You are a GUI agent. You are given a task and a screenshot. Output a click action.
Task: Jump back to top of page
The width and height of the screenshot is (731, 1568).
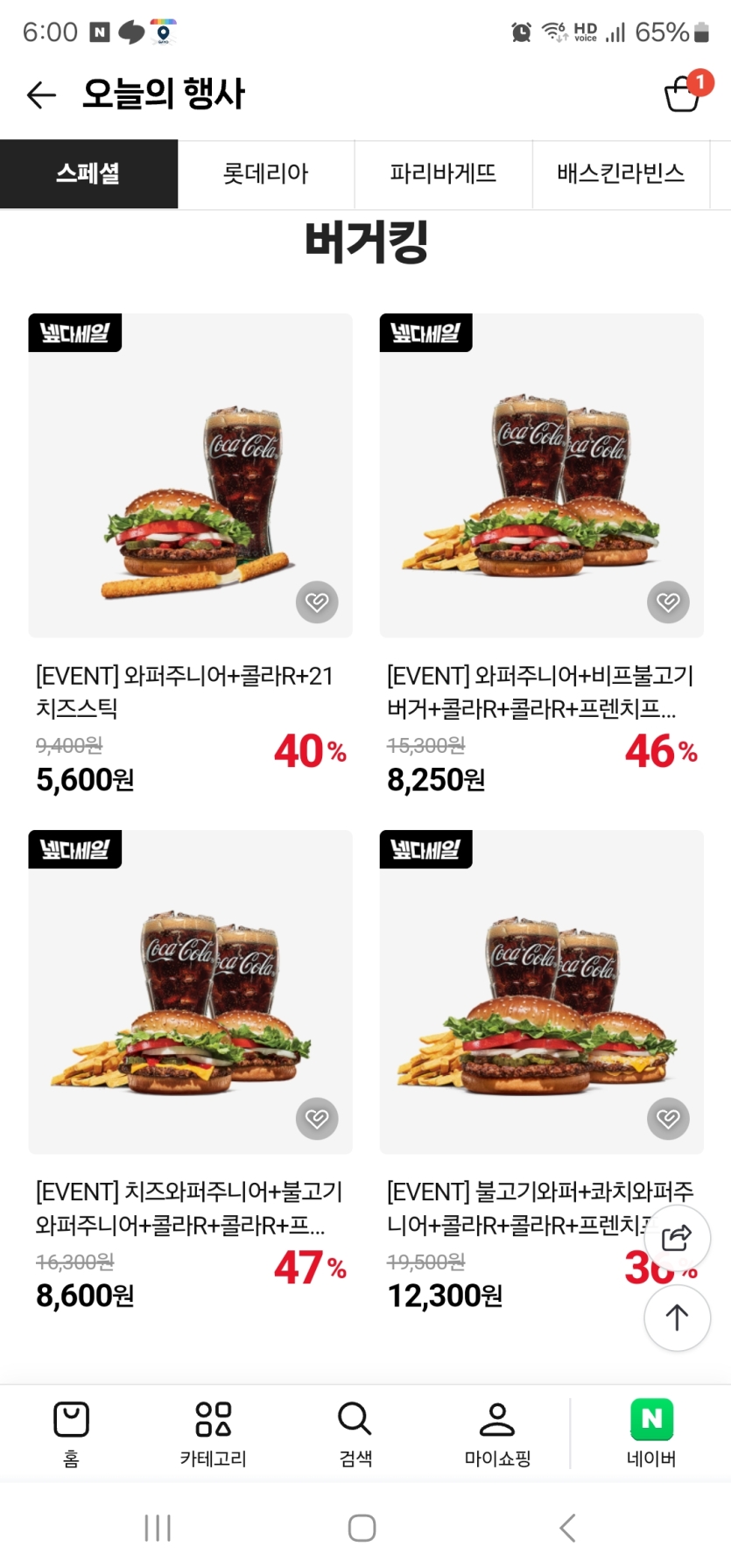pyautogui.click(x=677, y=1317)
